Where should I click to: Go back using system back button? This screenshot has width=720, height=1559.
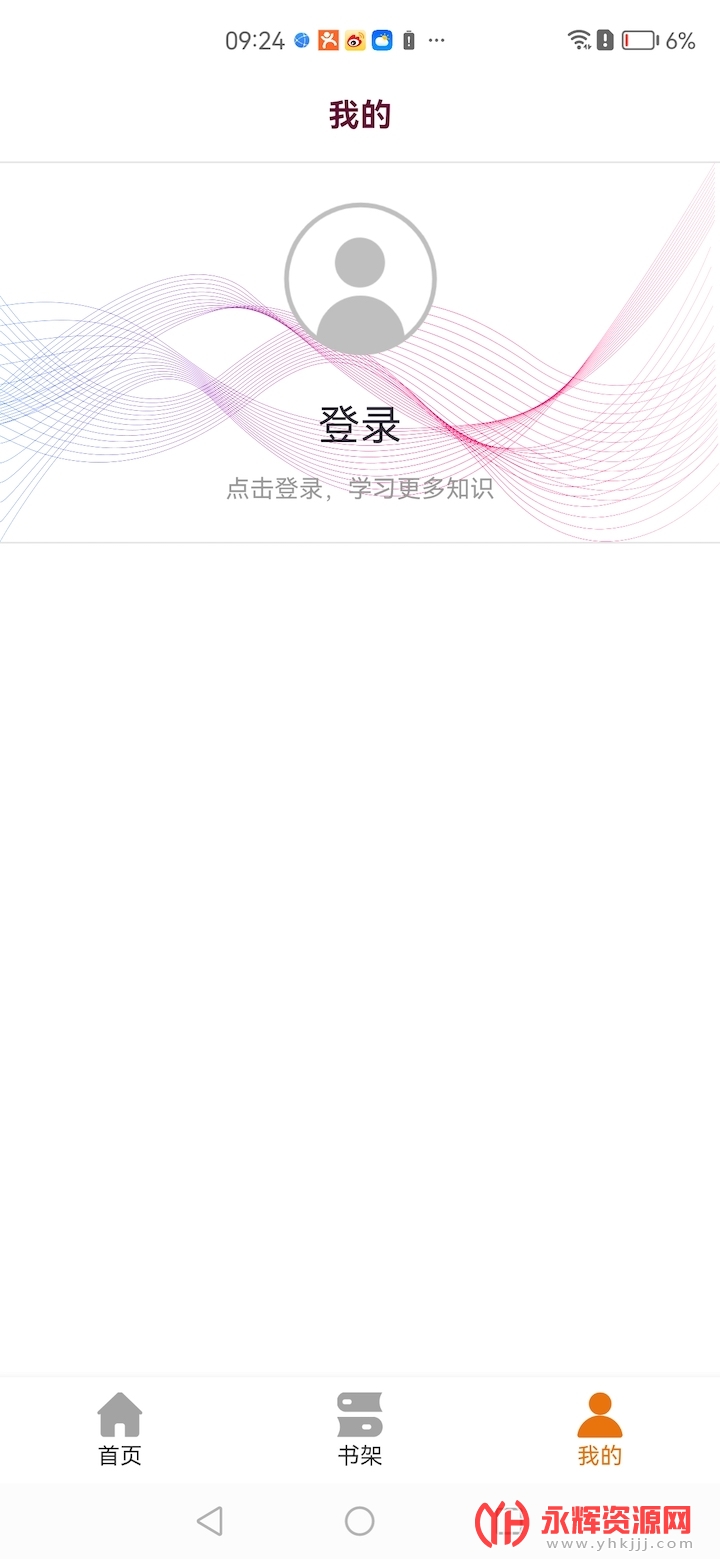[209, 1521]
